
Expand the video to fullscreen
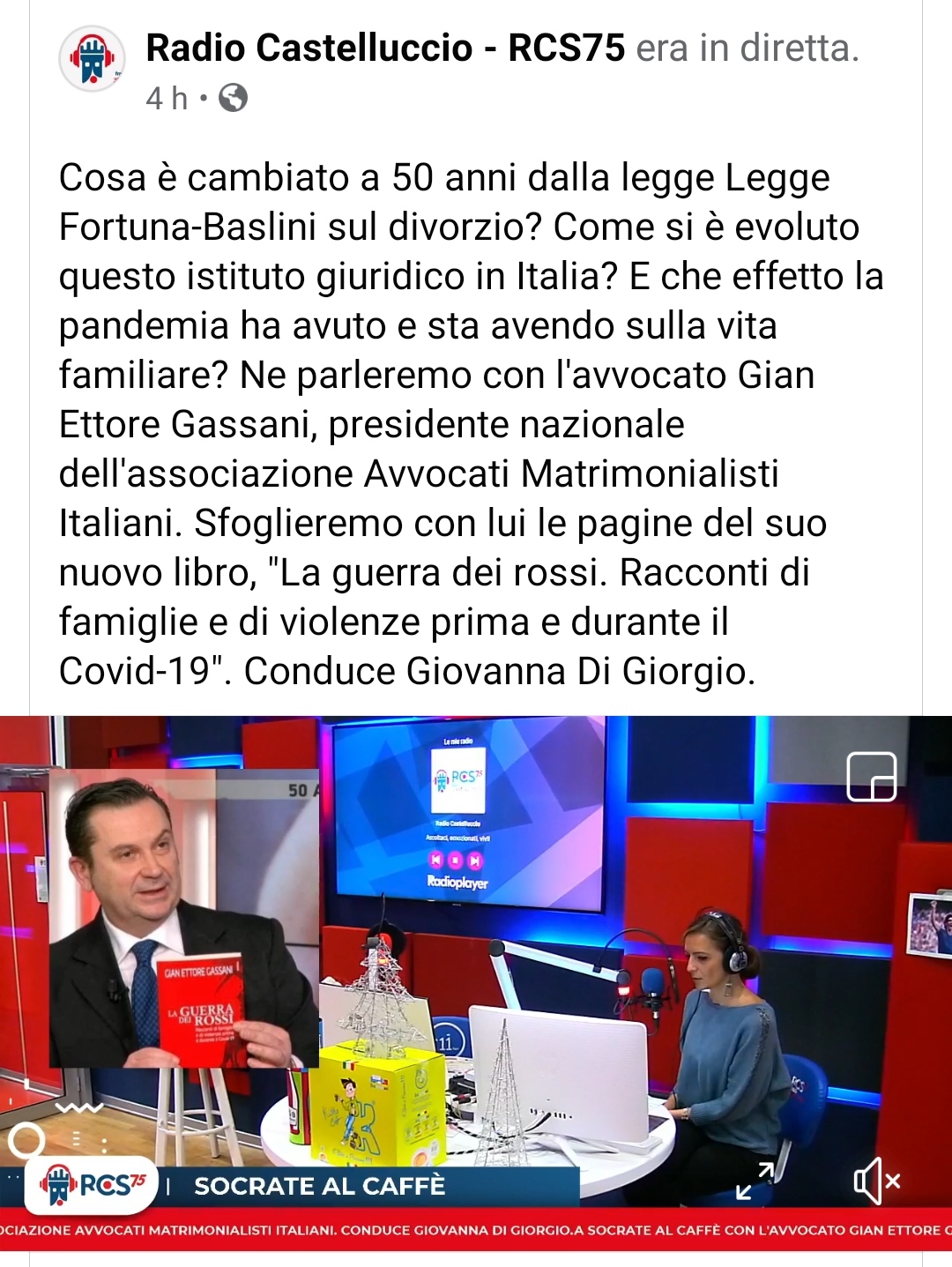(755, 1180)
